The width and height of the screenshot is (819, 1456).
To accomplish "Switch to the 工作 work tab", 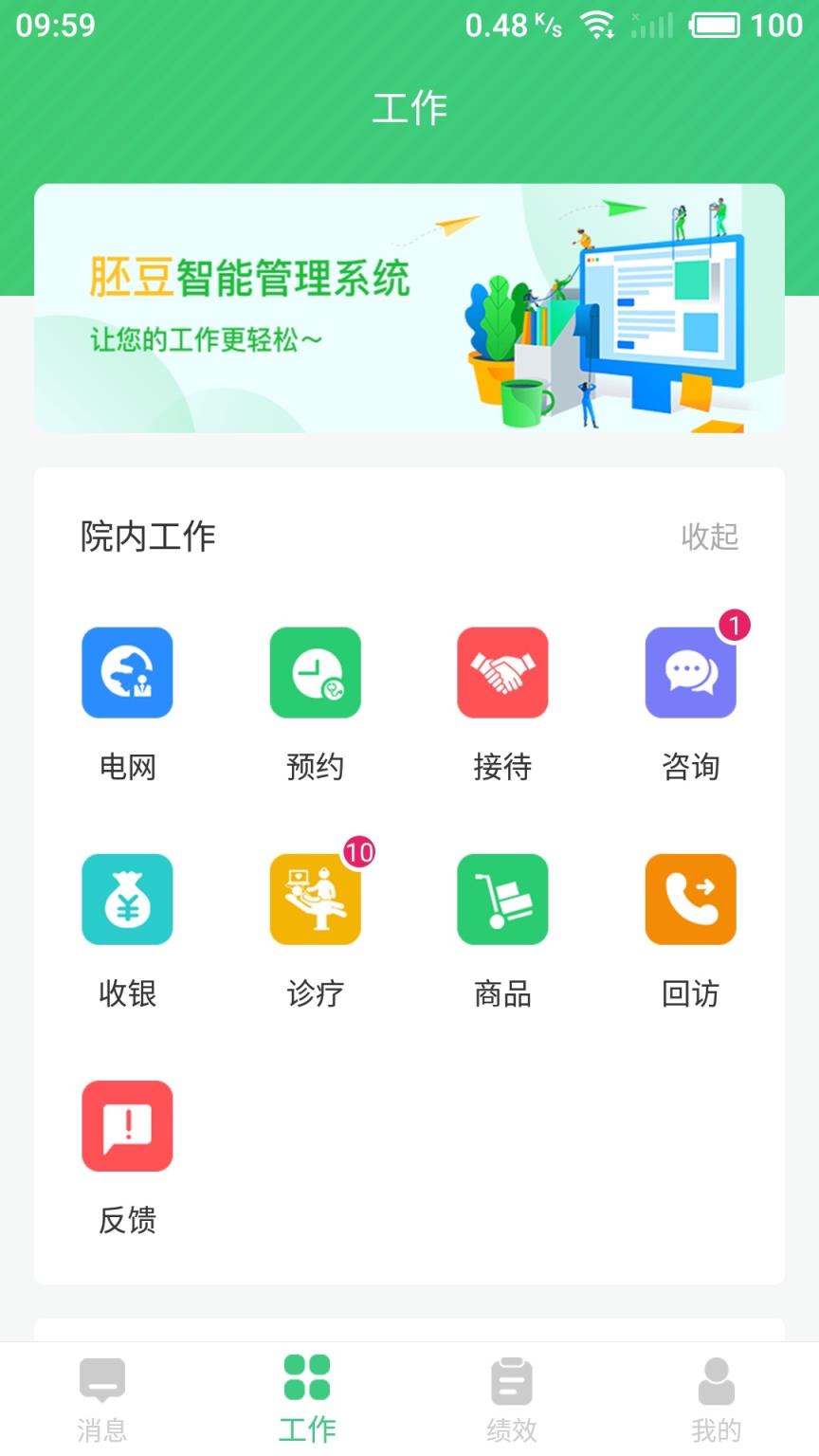I will click(x=307, y=1393).
